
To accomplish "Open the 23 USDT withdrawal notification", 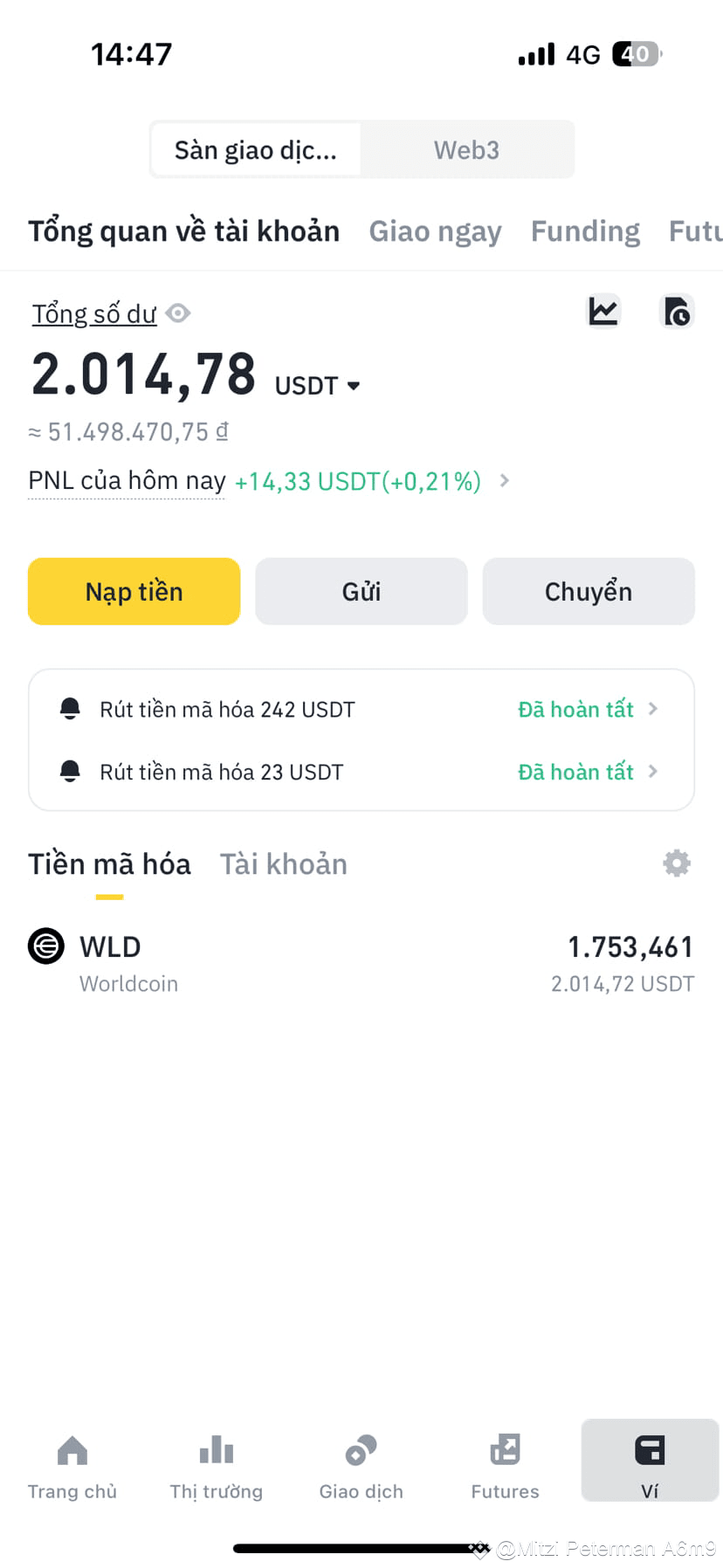I will (x=361, y=772).
